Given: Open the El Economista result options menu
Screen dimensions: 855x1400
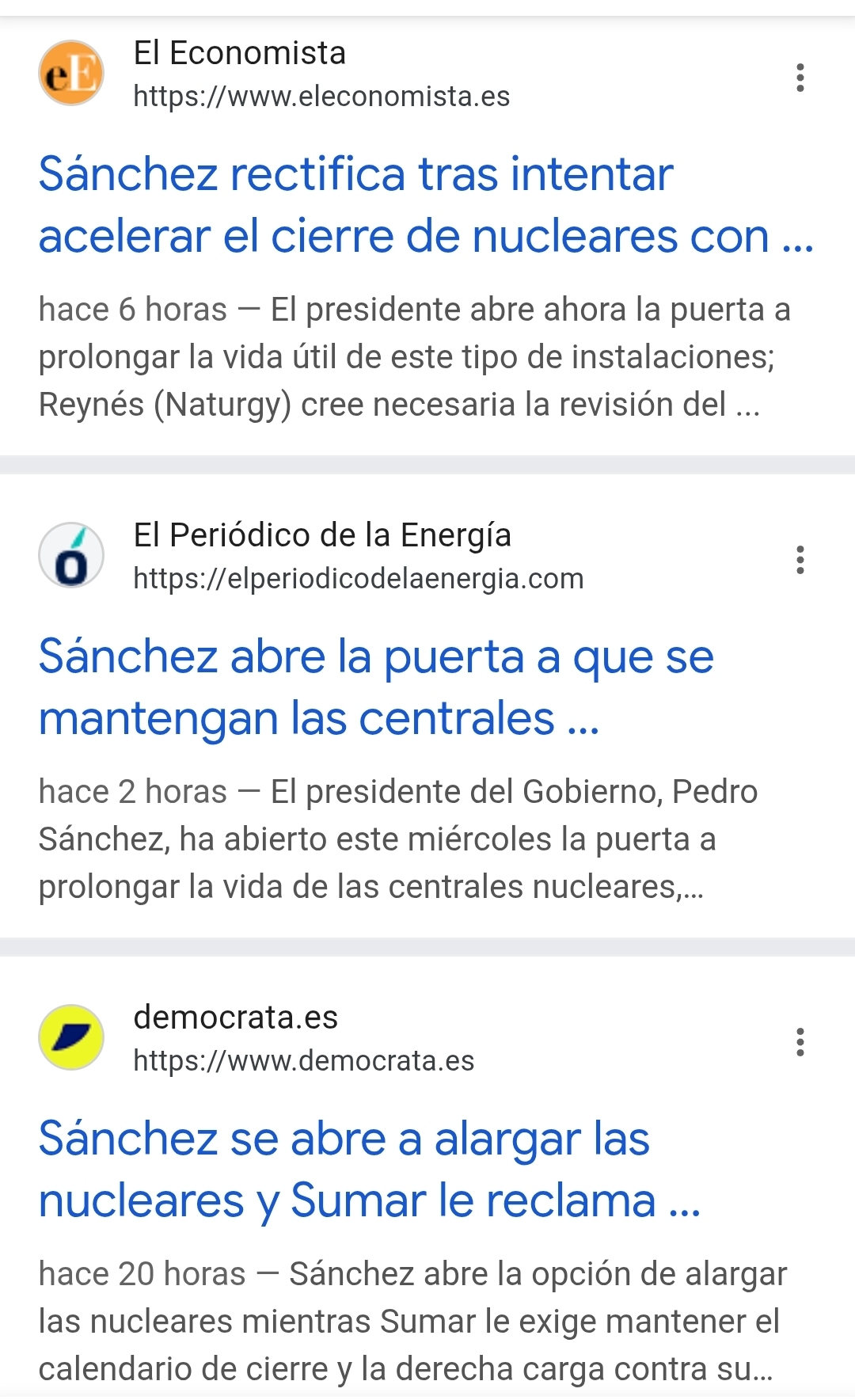Looking at the screenshot, I should 800,78.
